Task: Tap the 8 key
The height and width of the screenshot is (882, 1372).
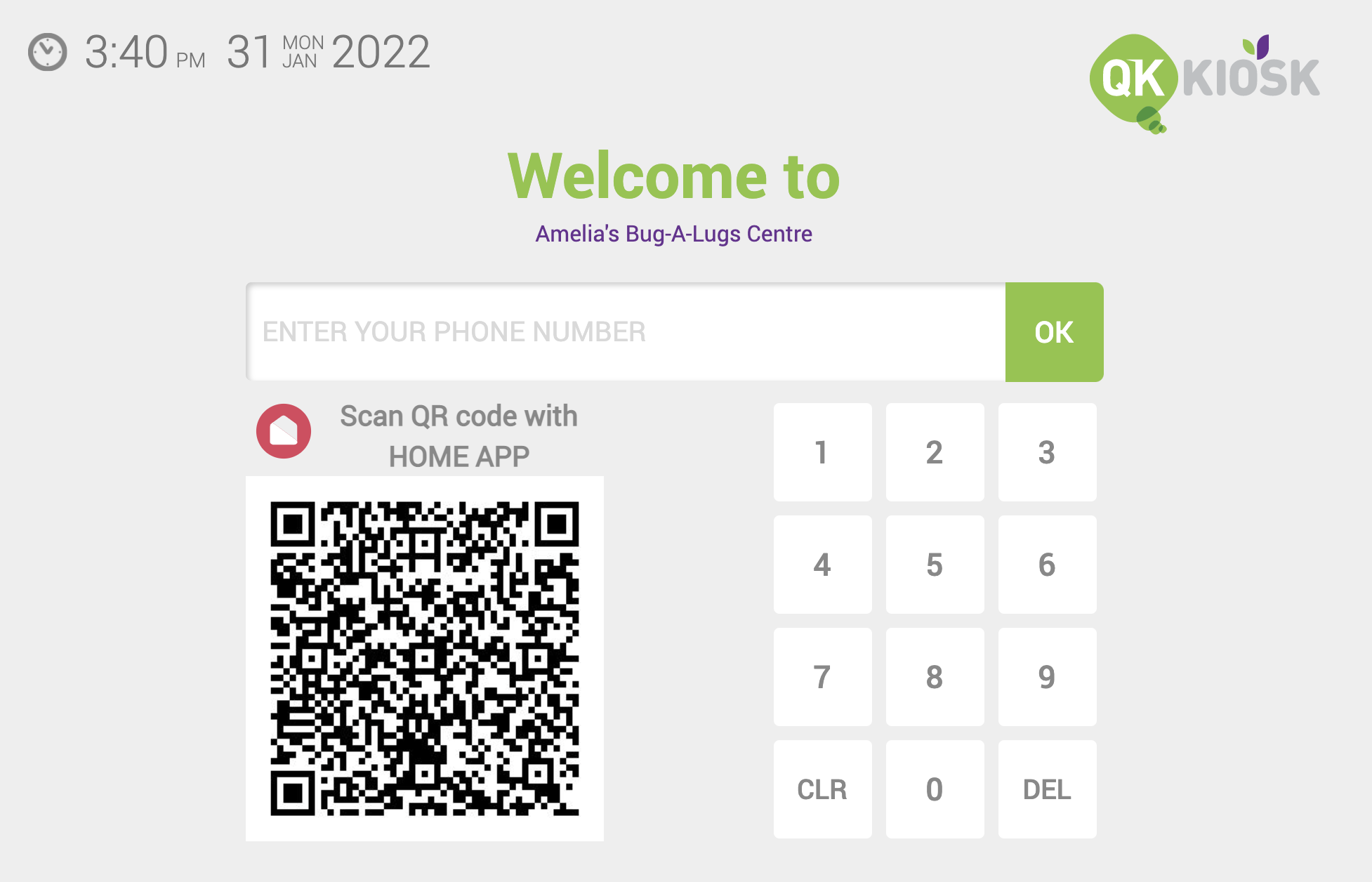Action: [935, 677]
